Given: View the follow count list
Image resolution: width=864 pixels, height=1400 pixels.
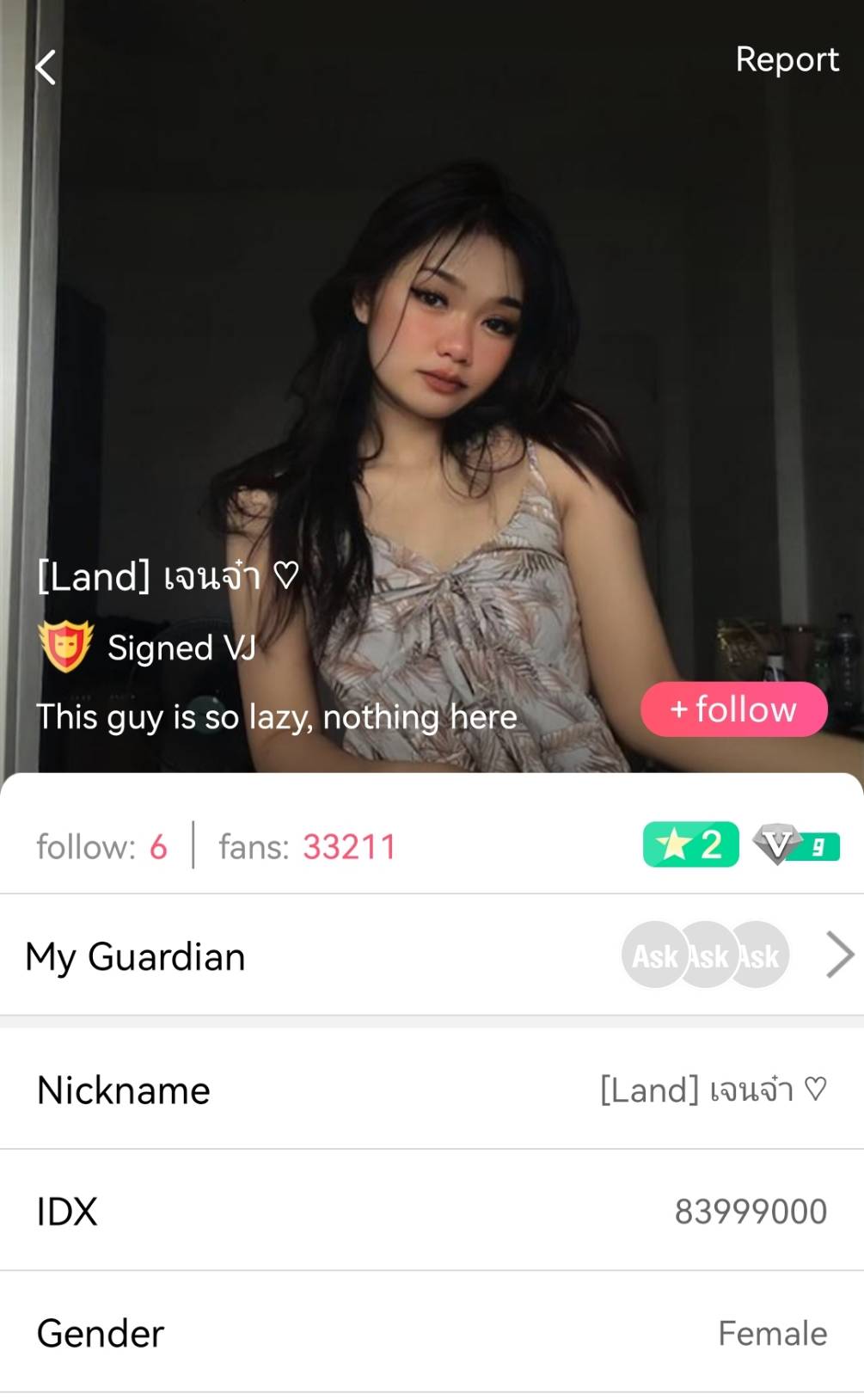Looking at the screenshot, I should click(x=102, y=847).
